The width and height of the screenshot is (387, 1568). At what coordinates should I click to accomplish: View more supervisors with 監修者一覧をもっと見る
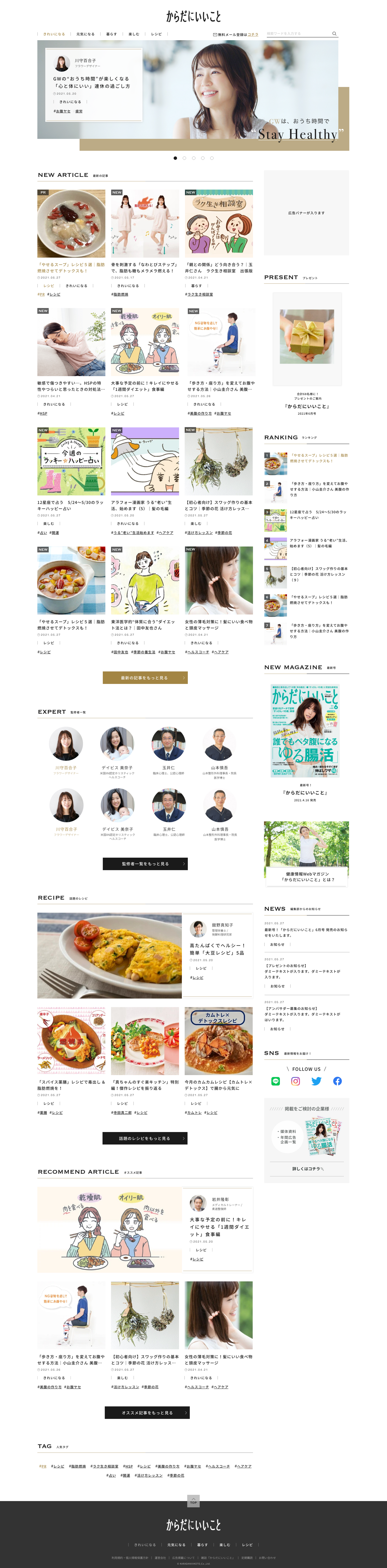point(145,863)
